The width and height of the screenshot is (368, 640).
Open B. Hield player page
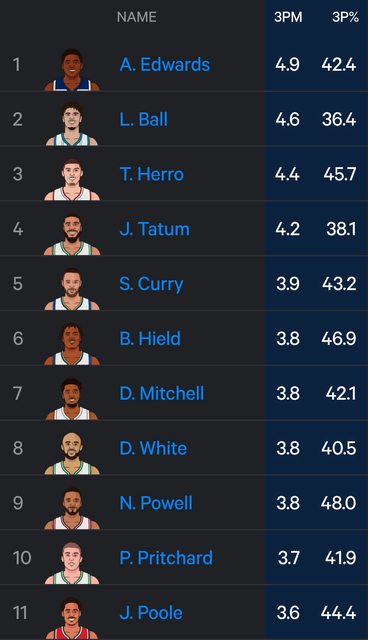click(150, 339)
